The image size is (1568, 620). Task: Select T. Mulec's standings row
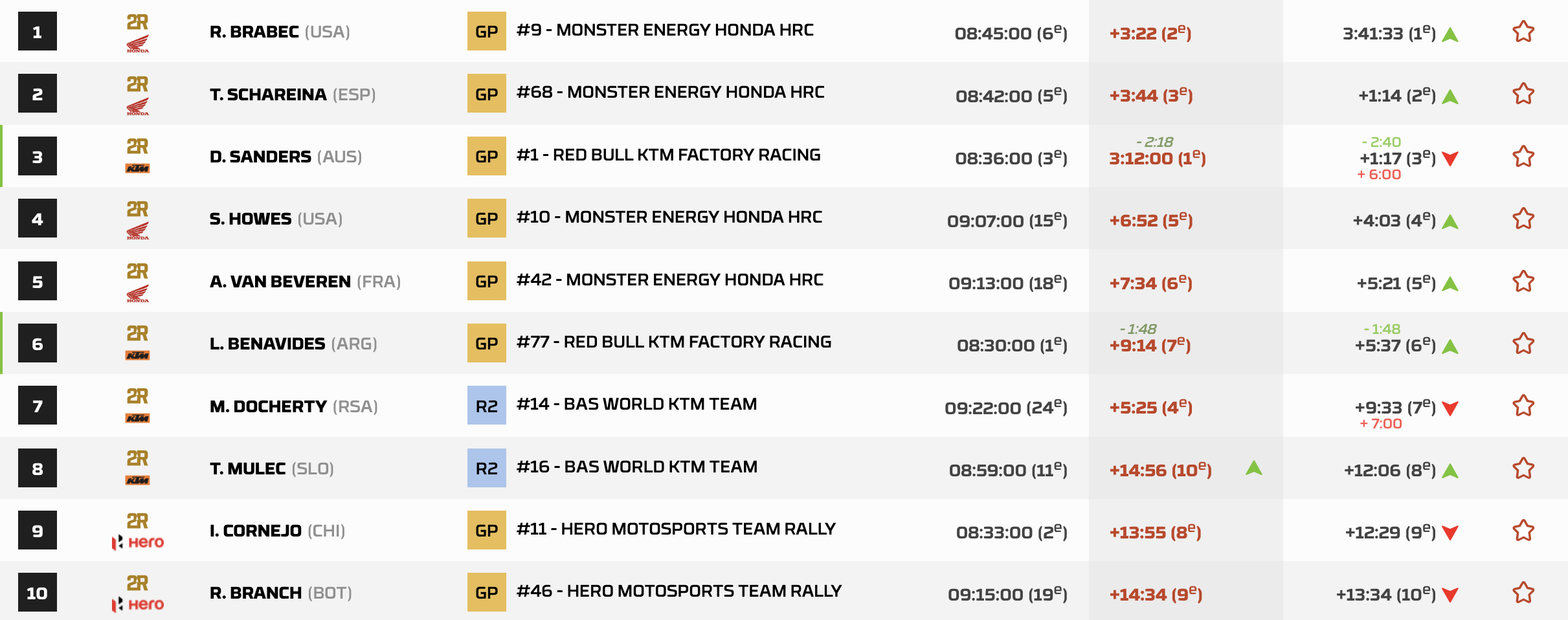(x=247, y=469)
